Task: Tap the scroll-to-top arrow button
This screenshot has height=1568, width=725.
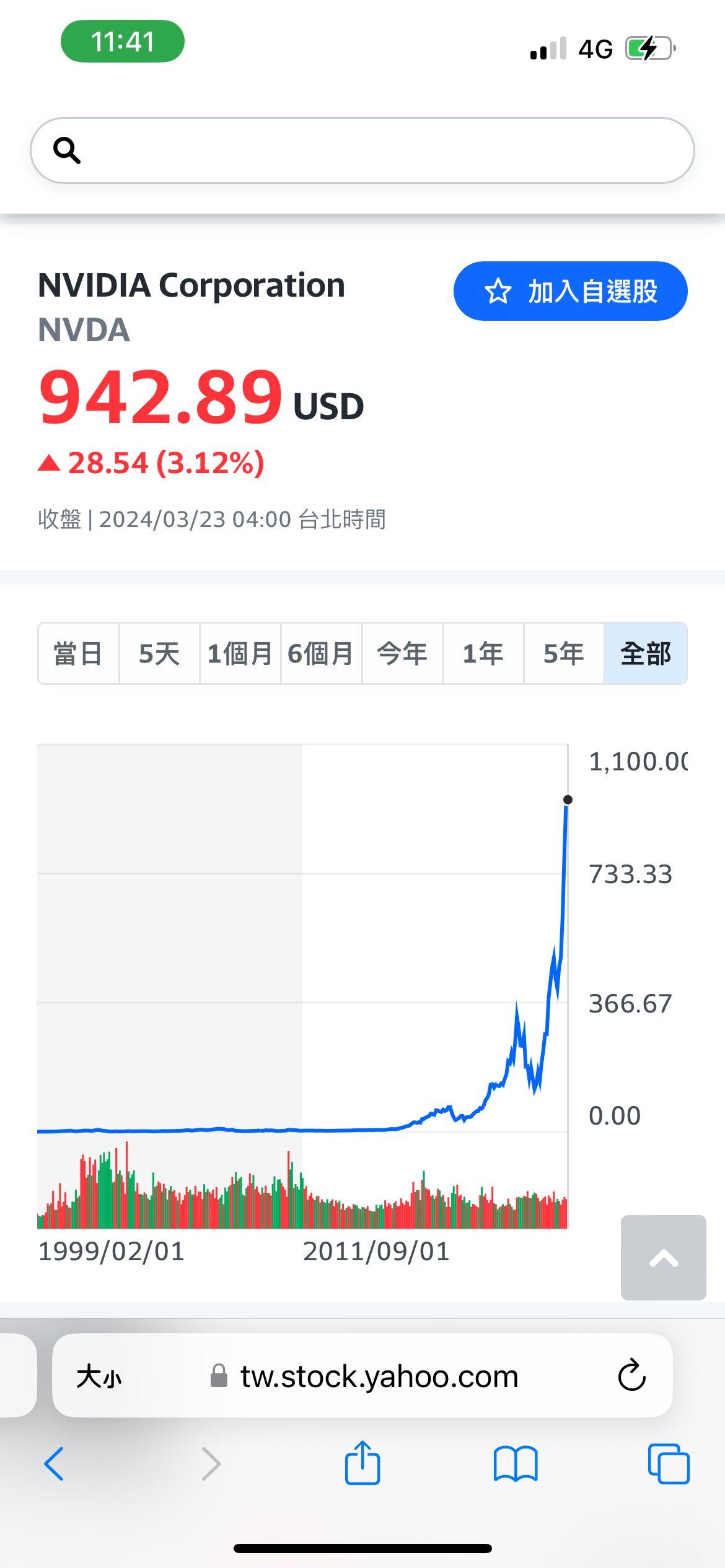Action: (663, 1257)
